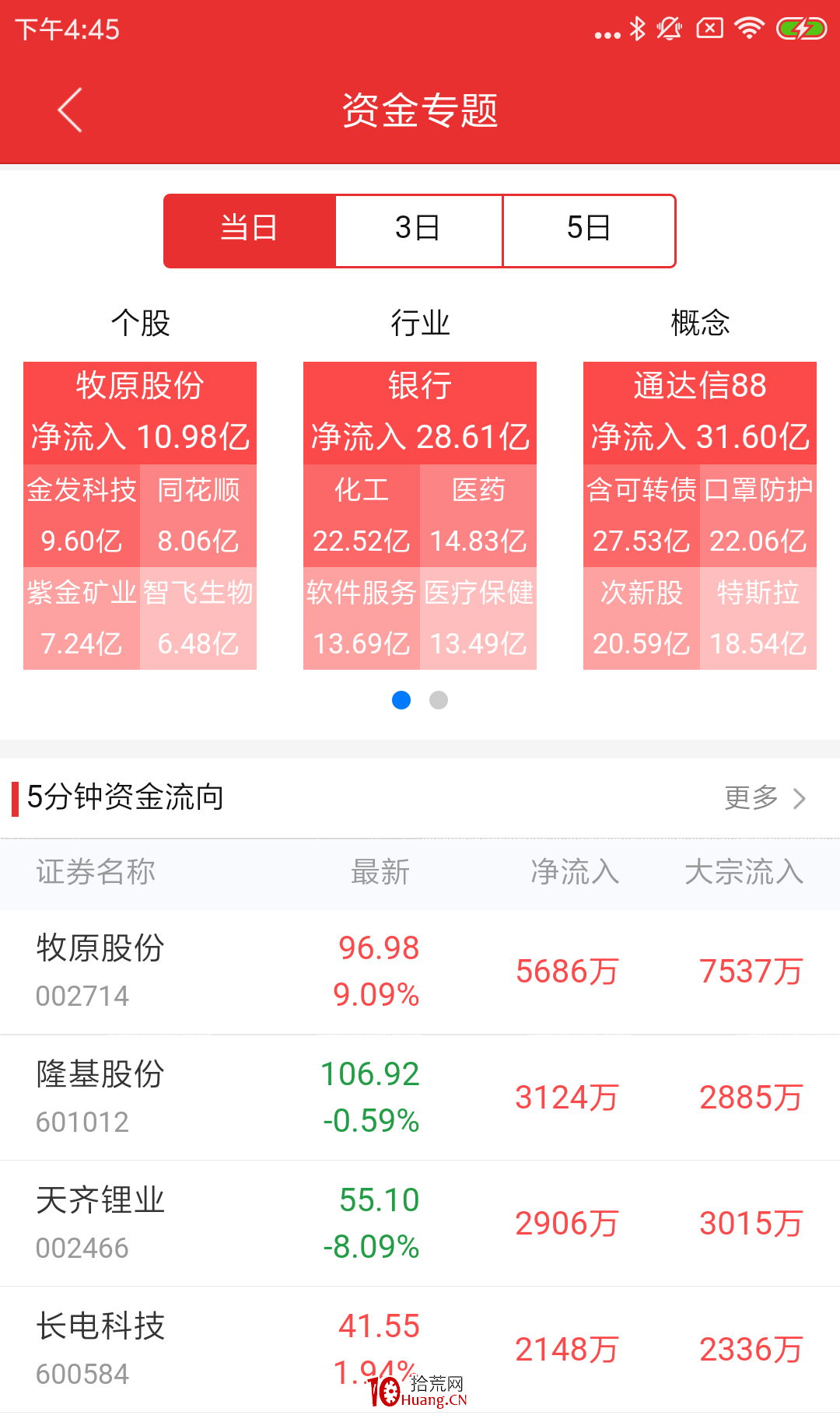Go back from 资金专题 page
The height and width of the screenshot is (1415, 840).
point(70,110)
